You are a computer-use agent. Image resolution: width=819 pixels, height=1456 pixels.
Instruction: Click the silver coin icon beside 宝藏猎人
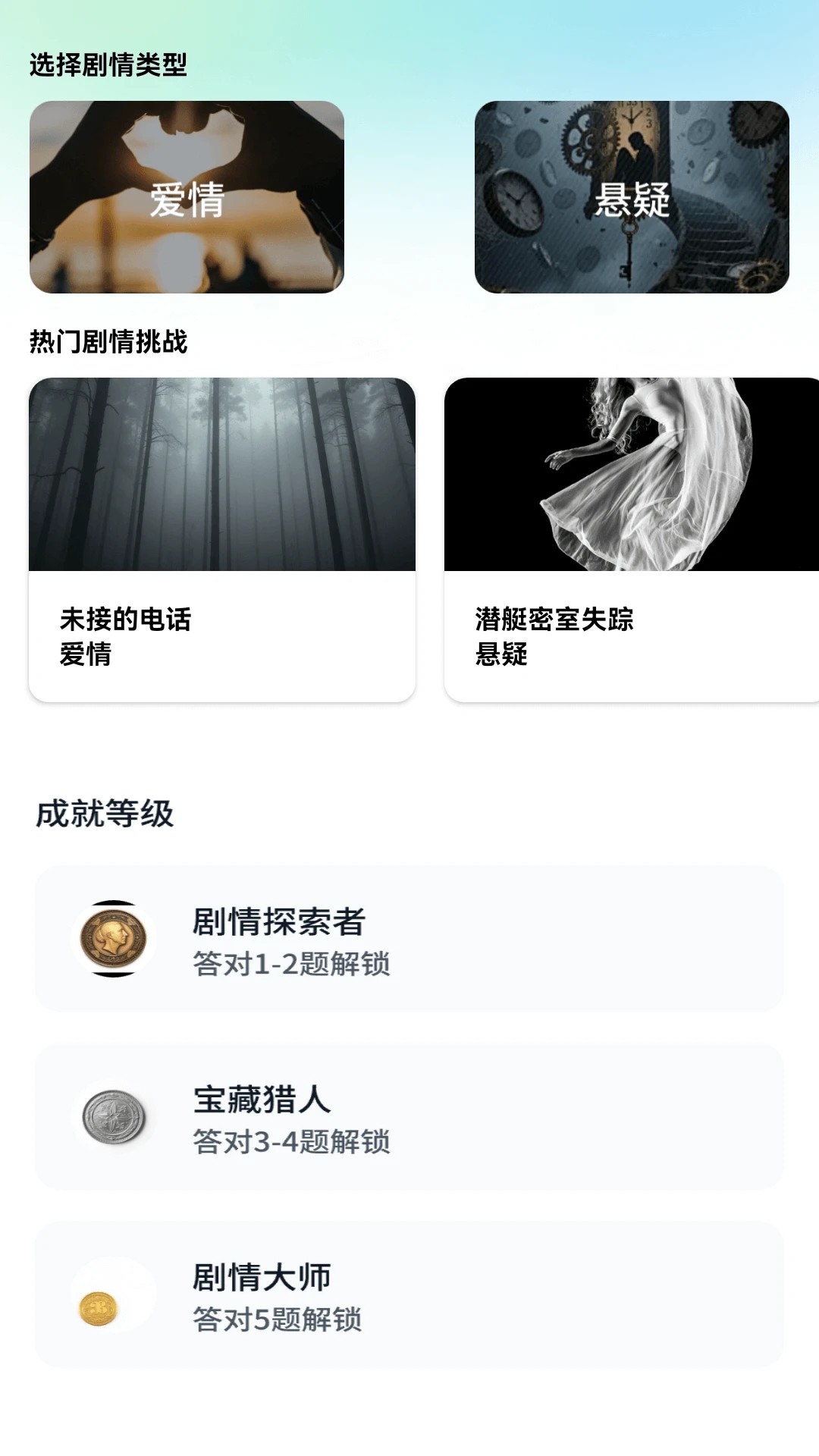tap(111, 1116)
